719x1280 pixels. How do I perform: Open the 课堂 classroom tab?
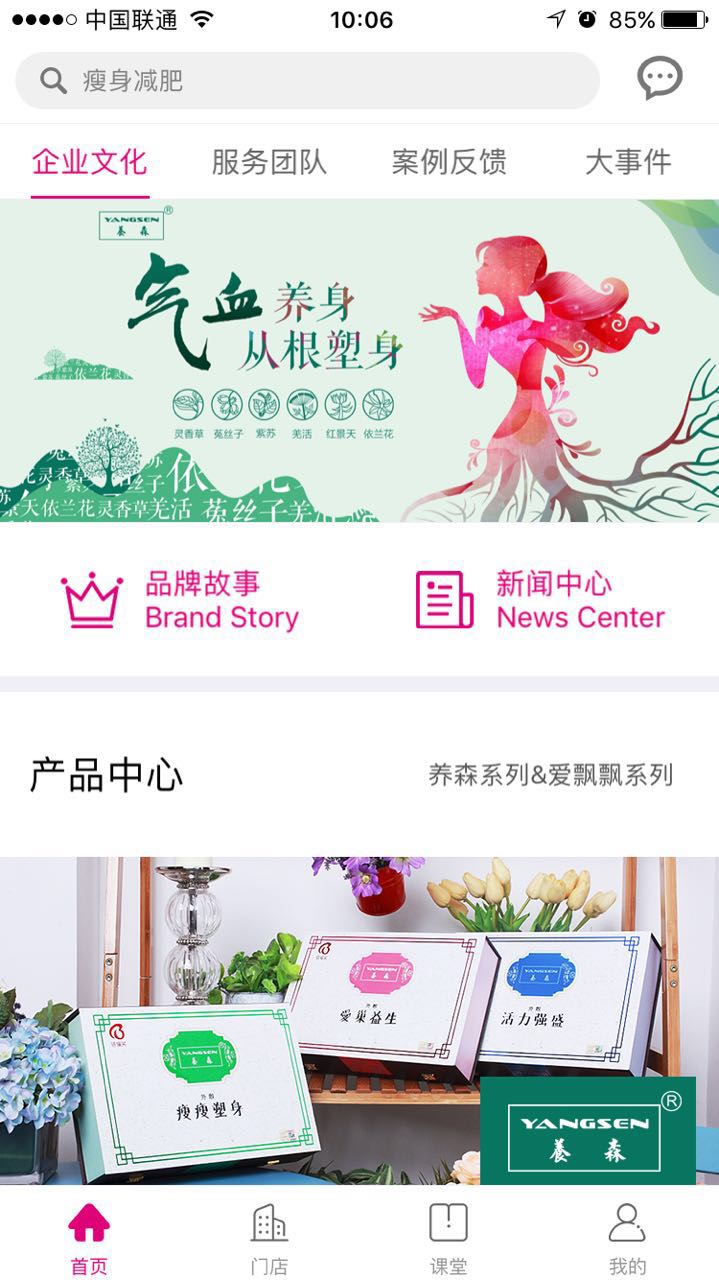coord(448,1238)
